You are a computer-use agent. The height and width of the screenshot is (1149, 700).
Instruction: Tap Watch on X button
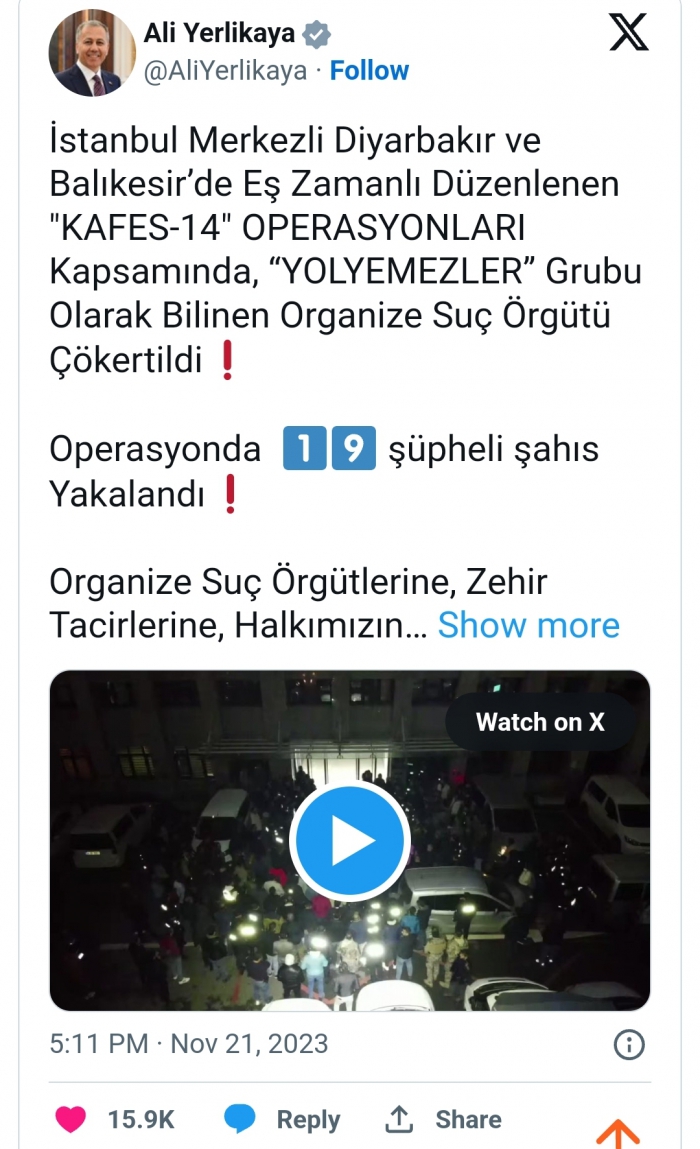pyautogui.click(x=540, y=722)
